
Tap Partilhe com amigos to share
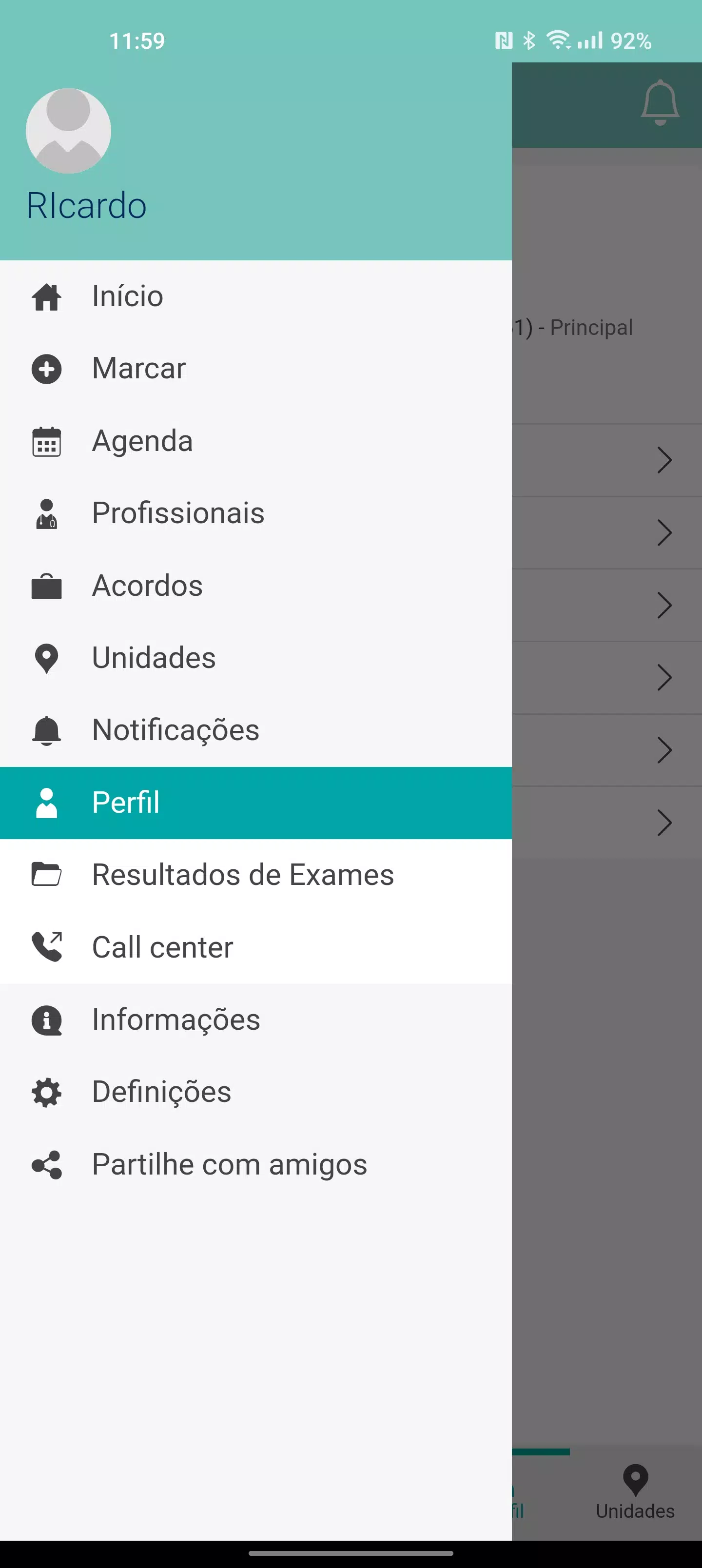229,1164
